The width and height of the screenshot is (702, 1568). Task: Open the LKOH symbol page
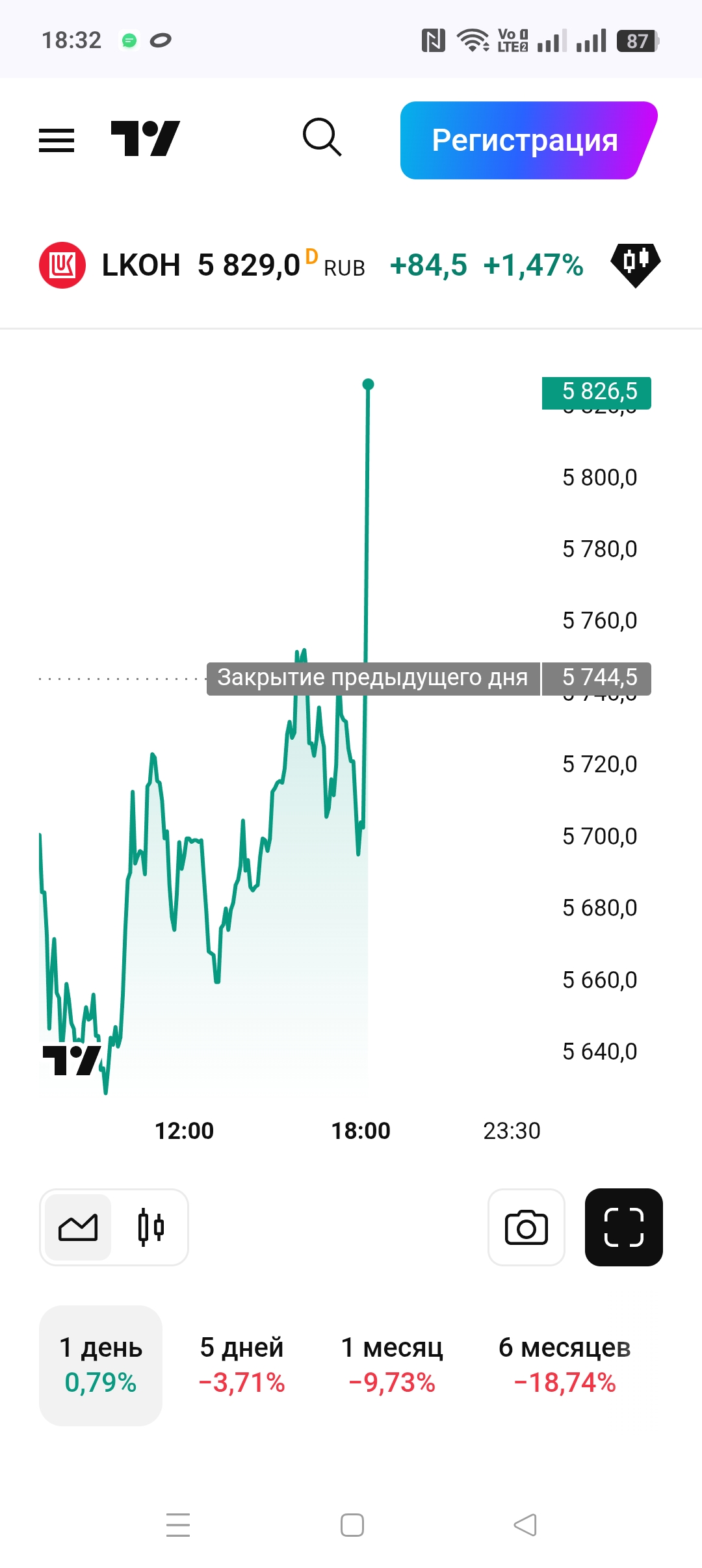click(140, 265)
